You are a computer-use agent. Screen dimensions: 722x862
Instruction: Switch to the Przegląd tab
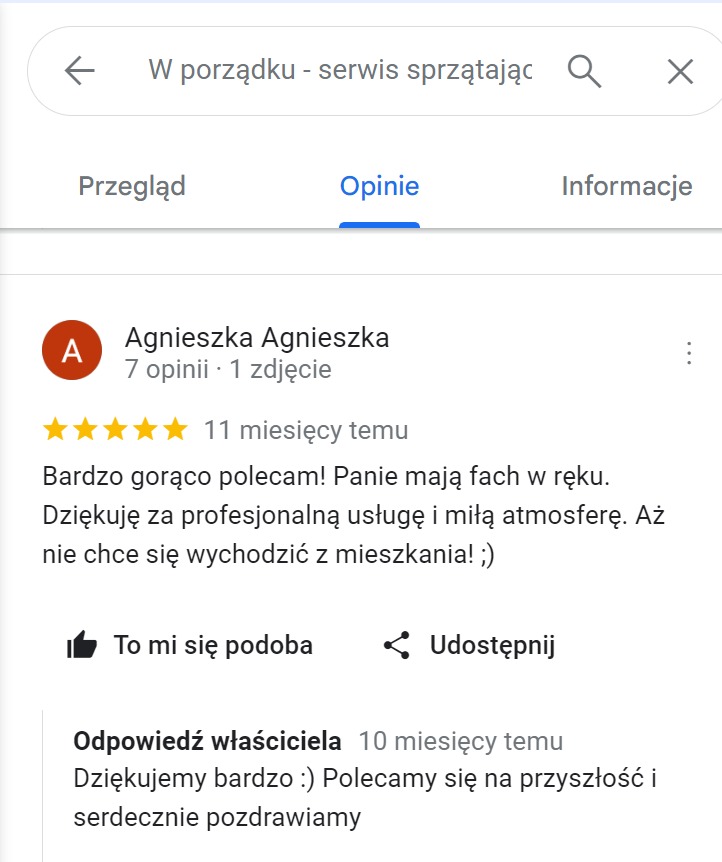pyautogui.click(x=131, y=186)
